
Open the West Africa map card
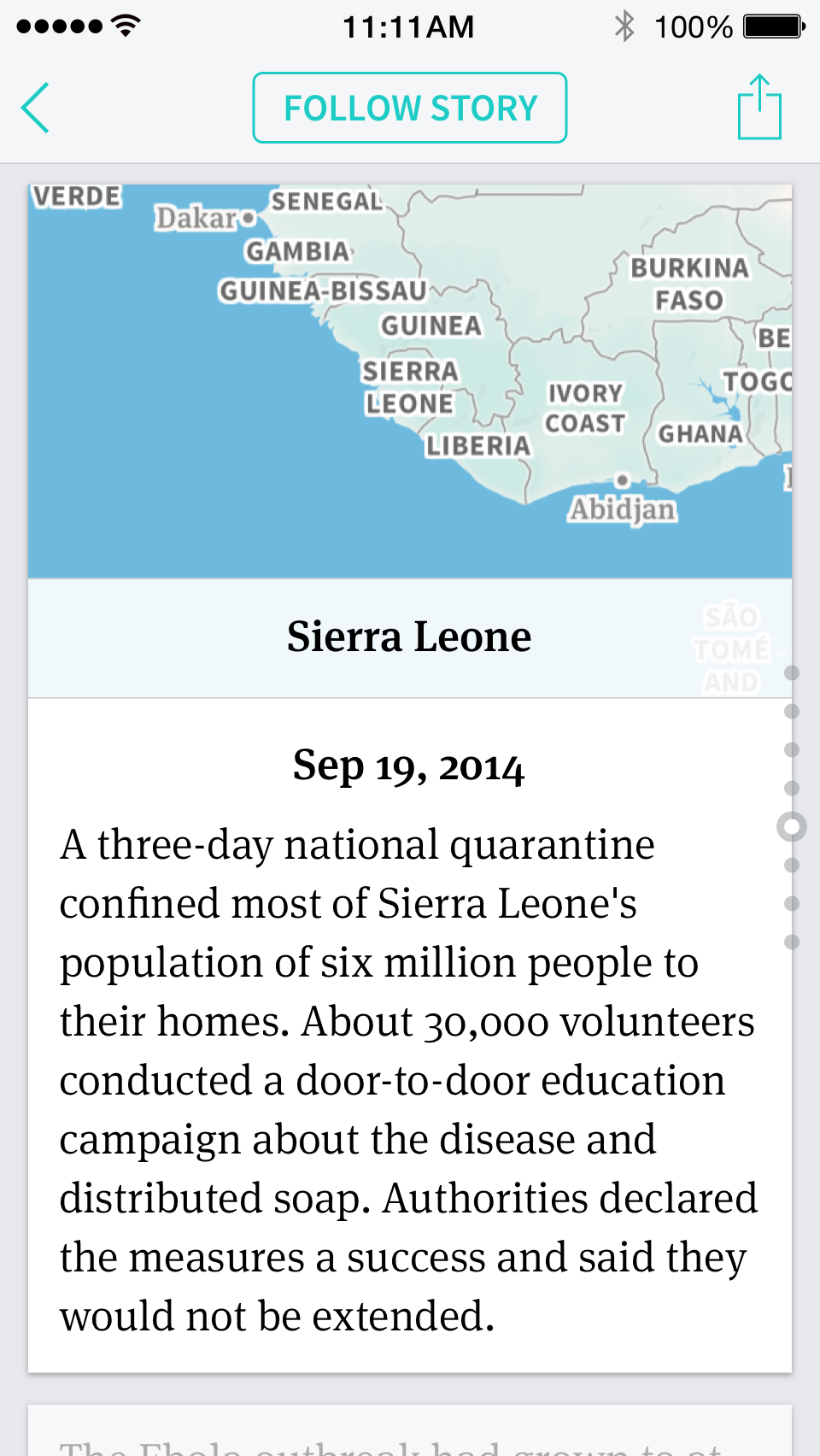(x=410, y=381)
